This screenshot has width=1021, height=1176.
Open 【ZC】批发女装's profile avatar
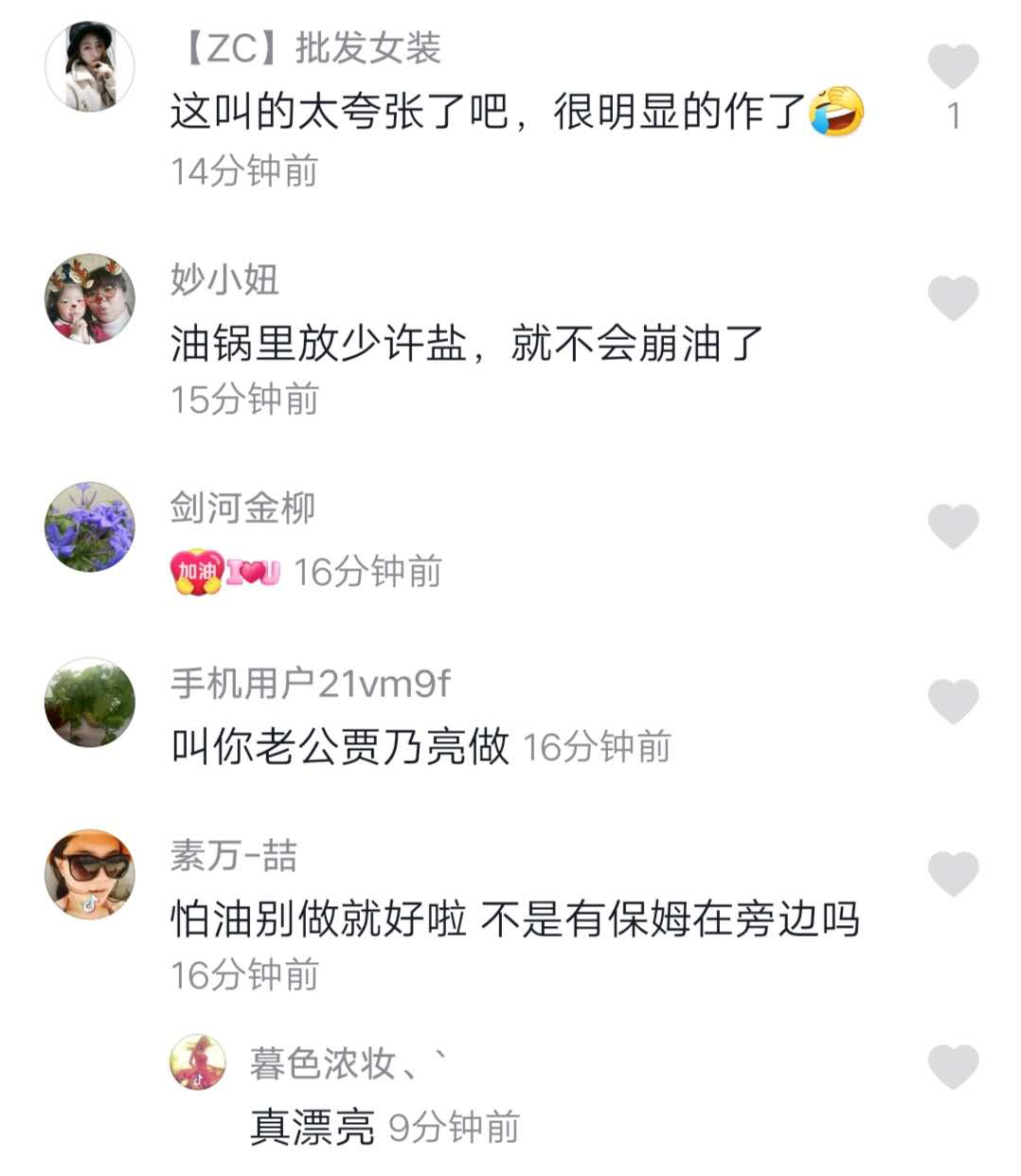[x=90, y=66]
